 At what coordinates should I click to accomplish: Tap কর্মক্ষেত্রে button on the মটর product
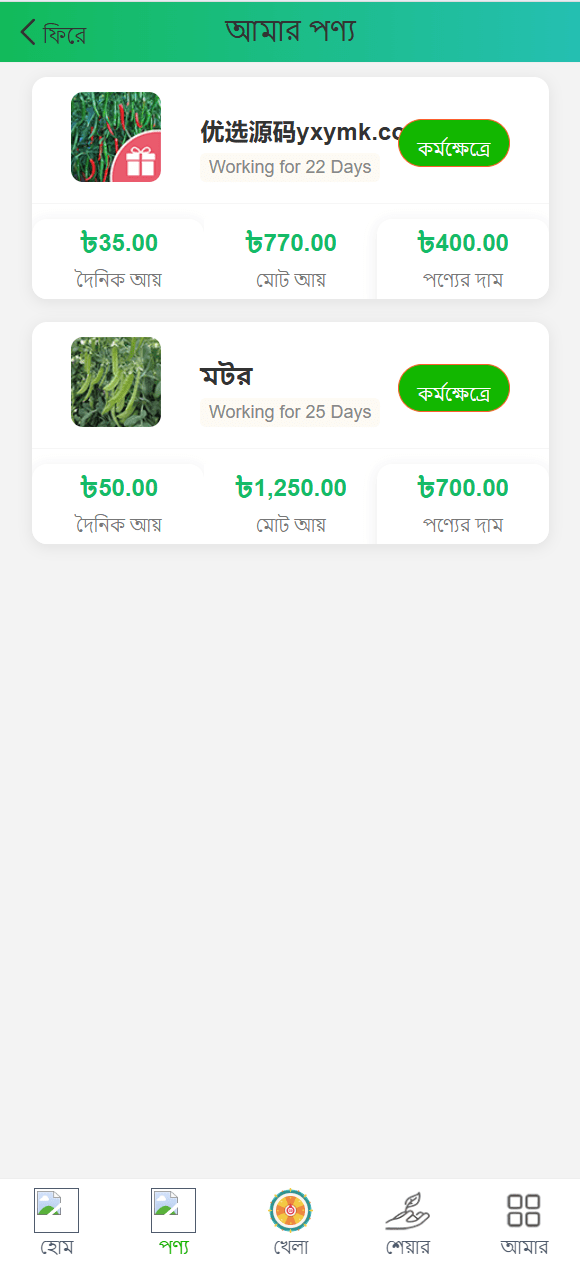[454, 388]
